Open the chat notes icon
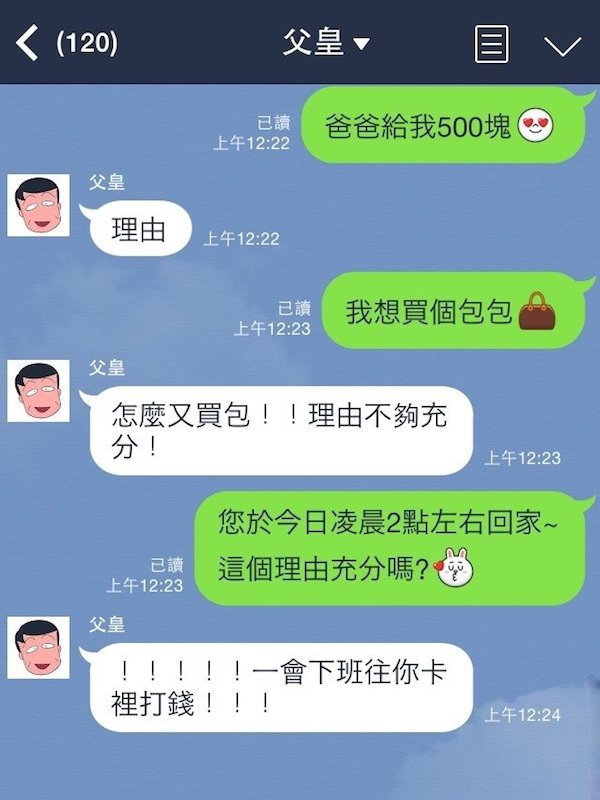This screenshot has width=600, height=800. click(490, 44)
